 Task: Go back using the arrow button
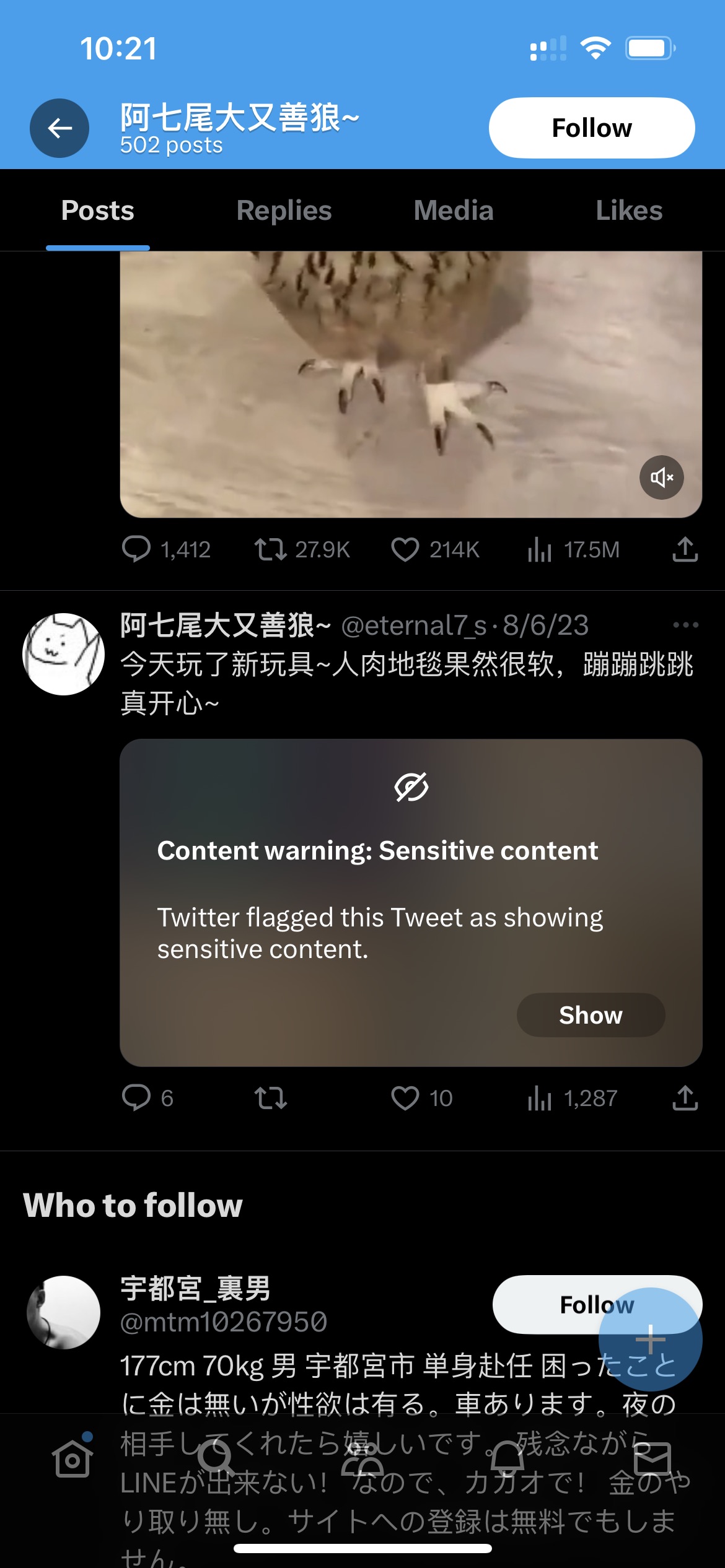point(59,128)
